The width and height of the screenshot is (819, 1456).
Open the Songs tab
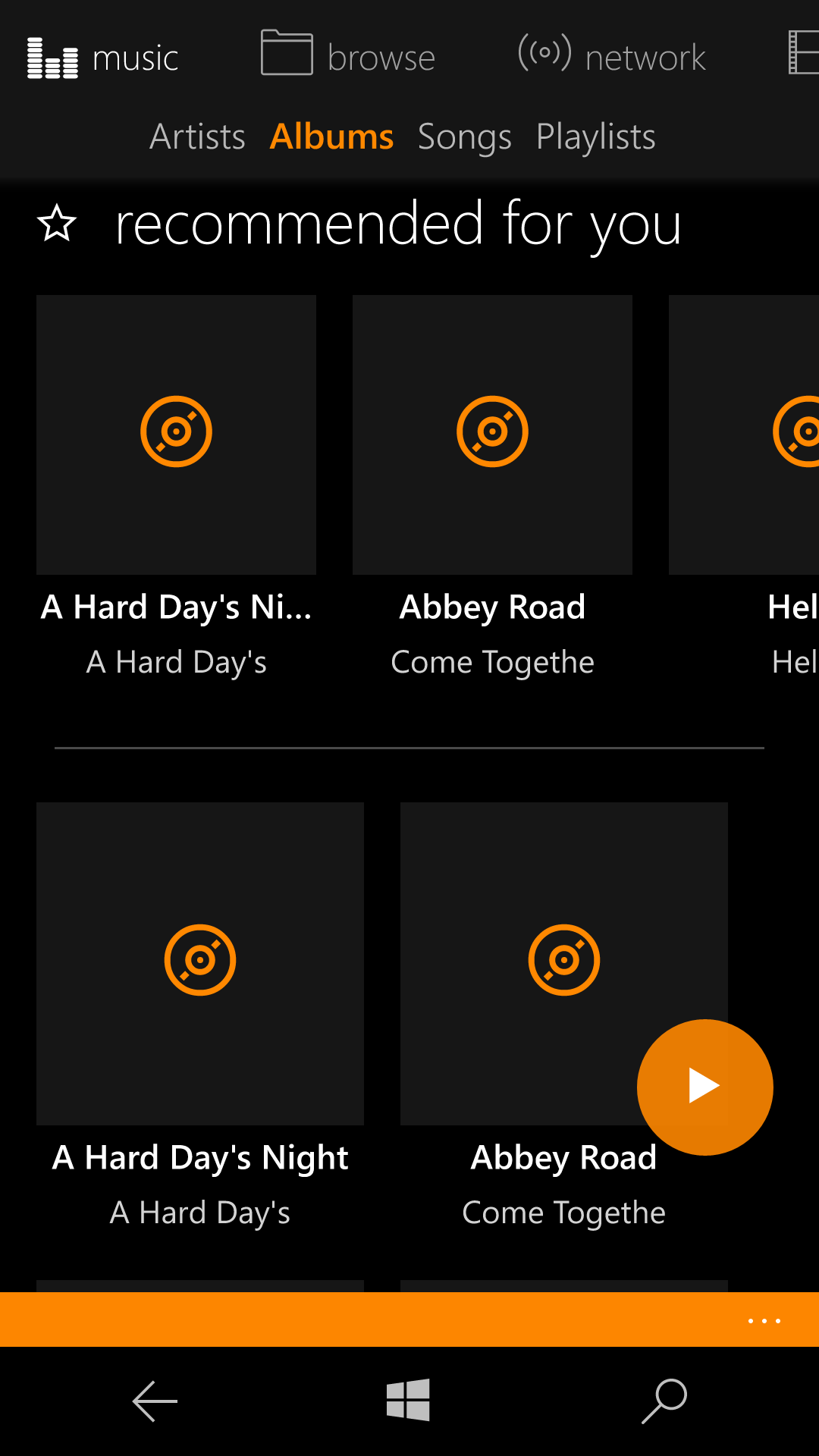tap(464, 136)
